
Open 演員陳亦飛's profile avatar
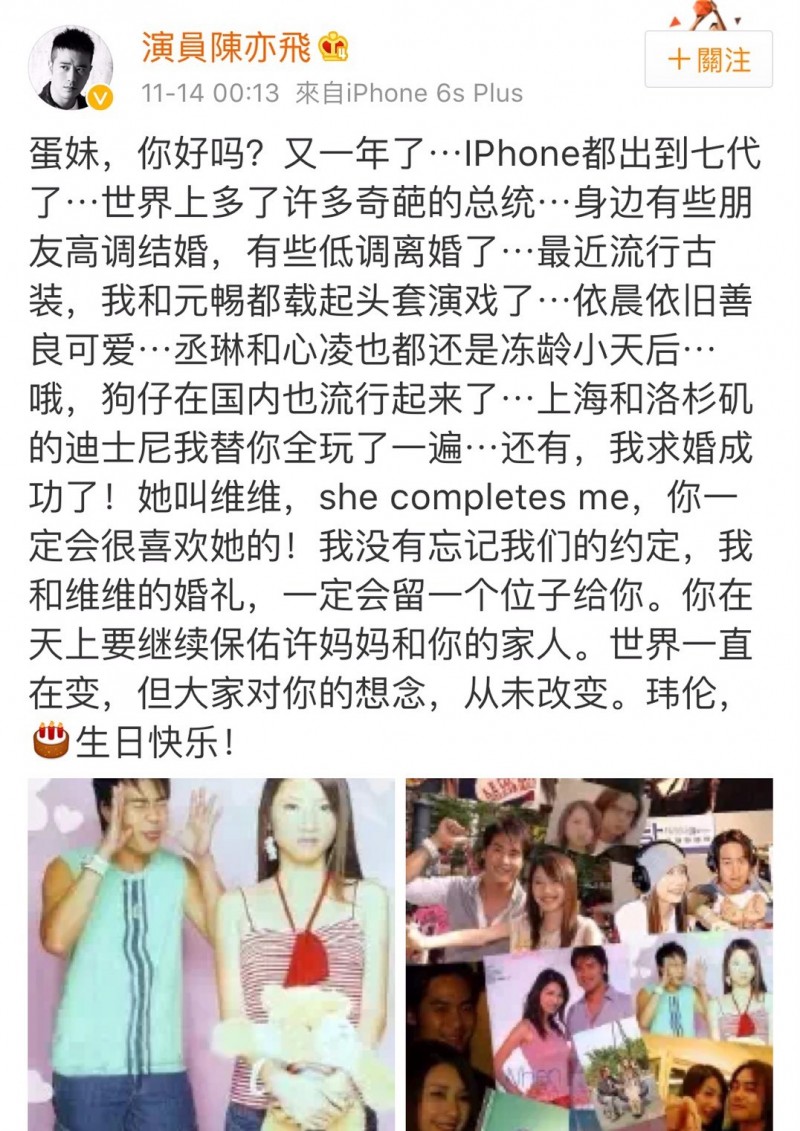[x=69, y=66]
